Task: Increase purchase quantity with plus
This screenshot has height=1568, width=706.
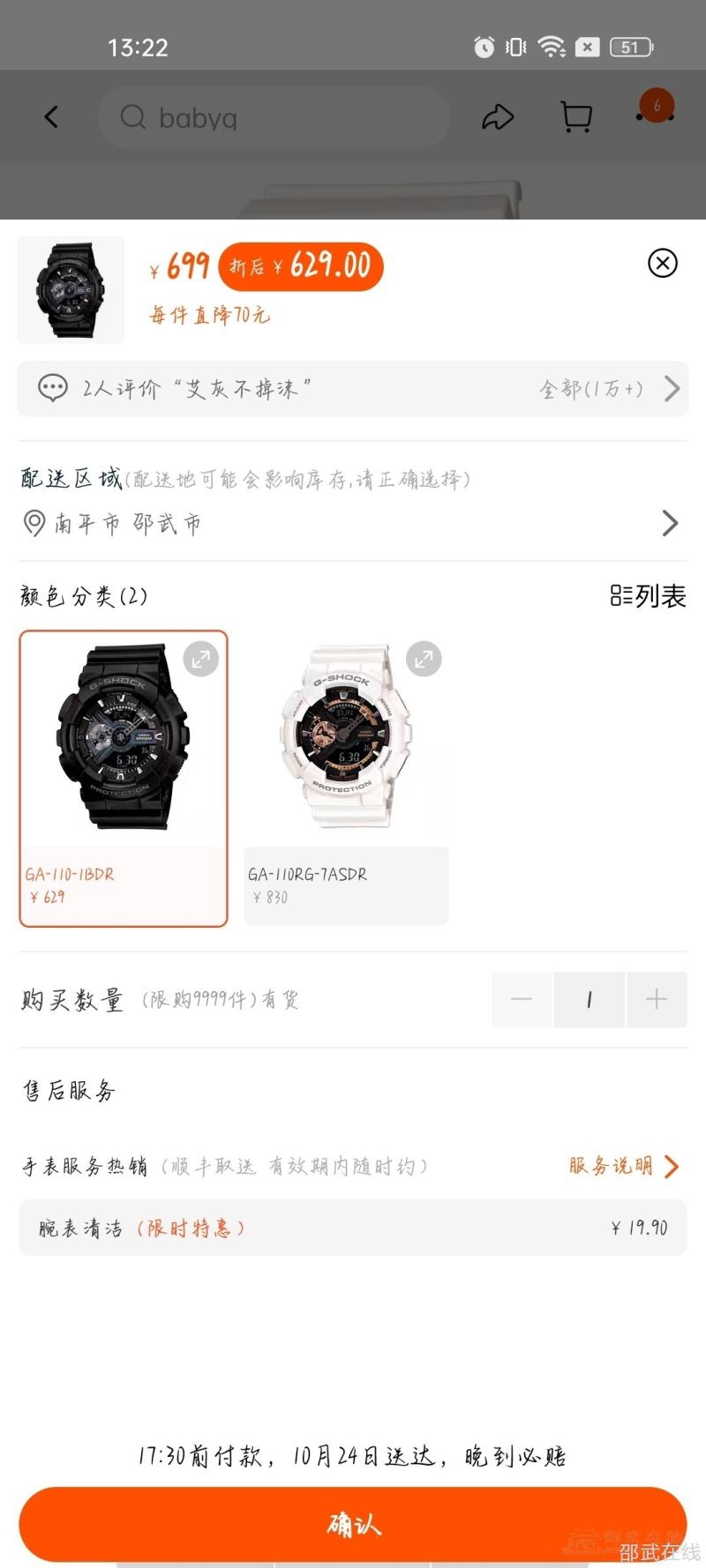Action: point(656,999)
